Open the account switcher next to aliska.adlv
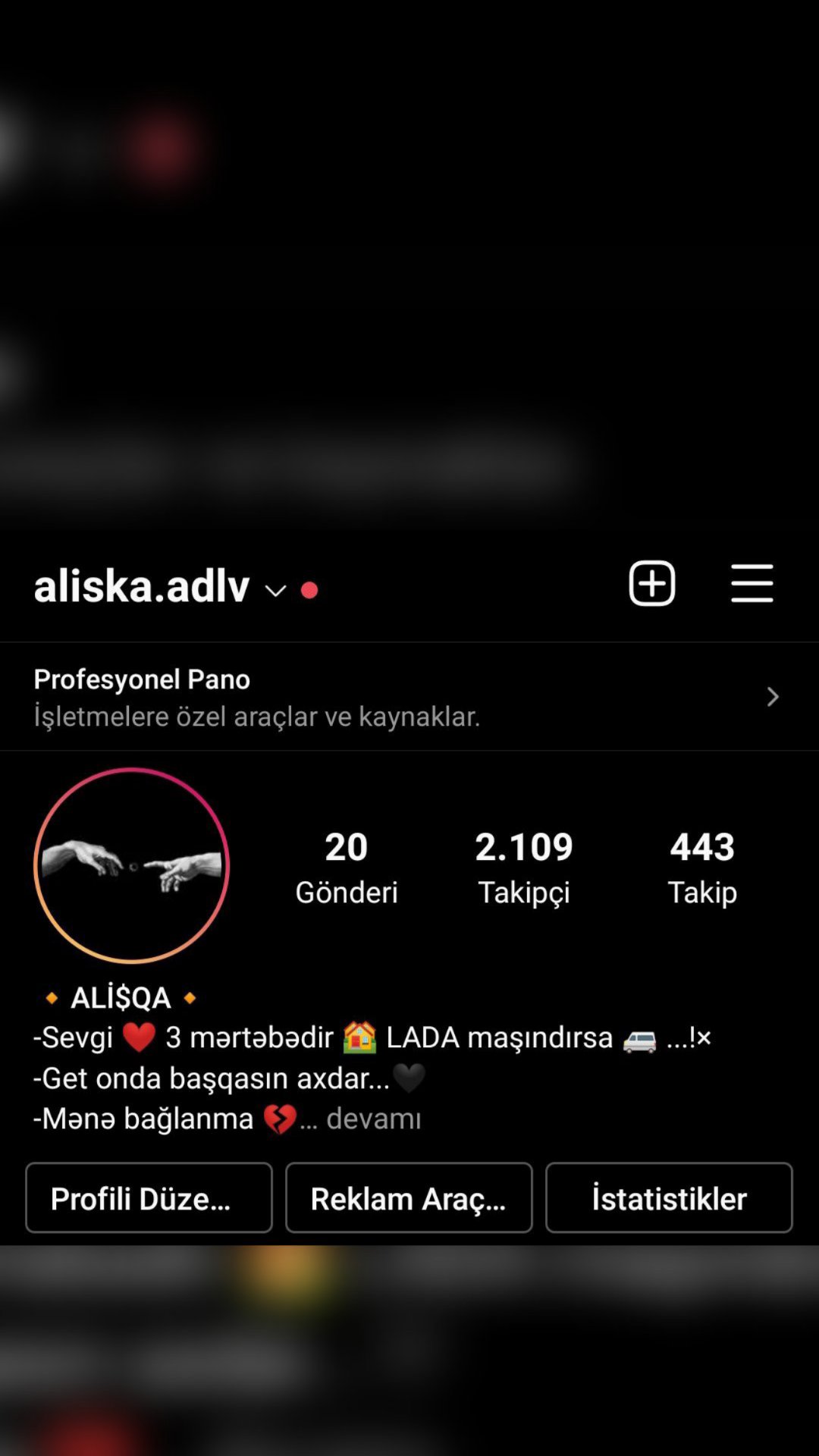The height and width of the screenshot is (1456, 819). pyautogui.click(x=275, y=590)
